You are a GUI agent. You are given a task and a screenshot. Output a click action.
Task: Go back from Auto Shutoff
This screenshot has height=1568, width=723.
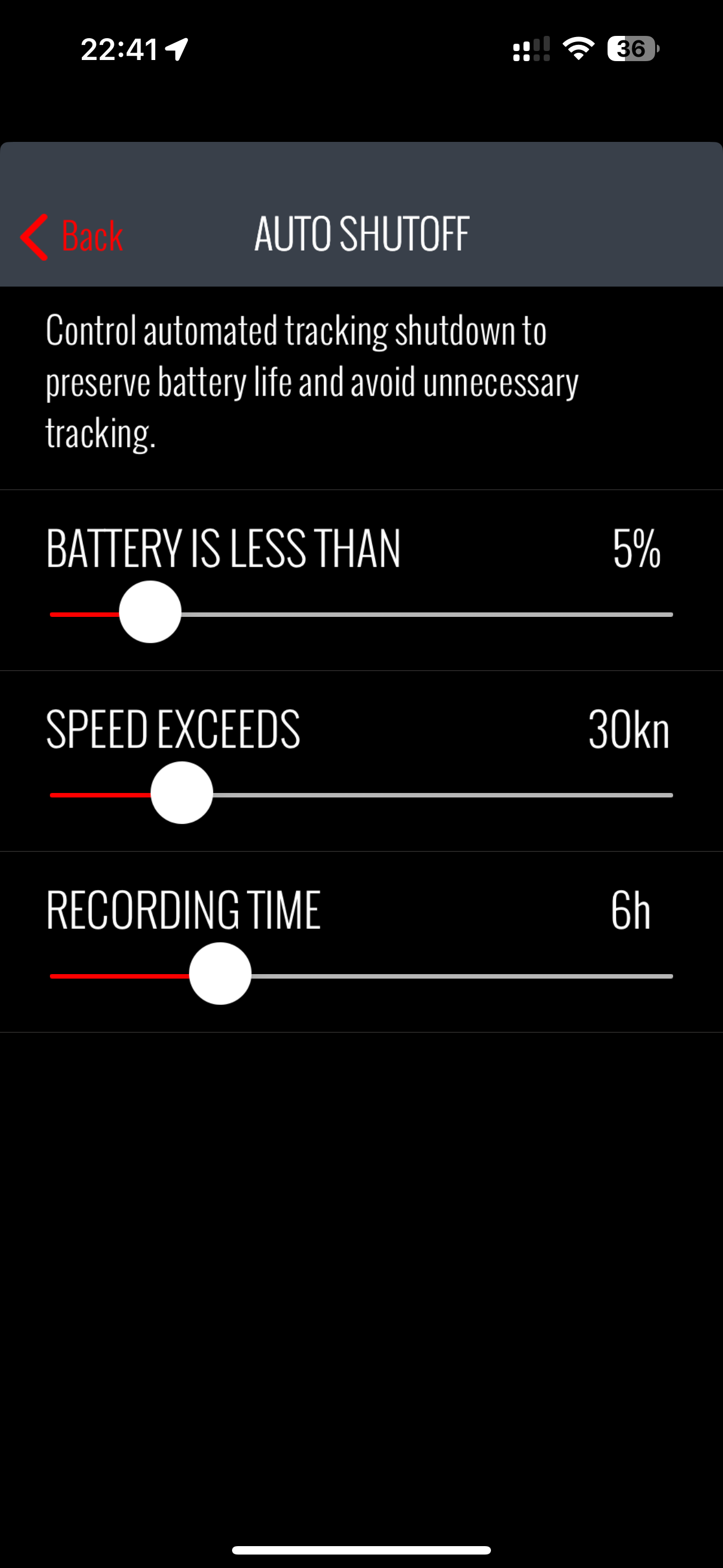(x=72, y=236)
